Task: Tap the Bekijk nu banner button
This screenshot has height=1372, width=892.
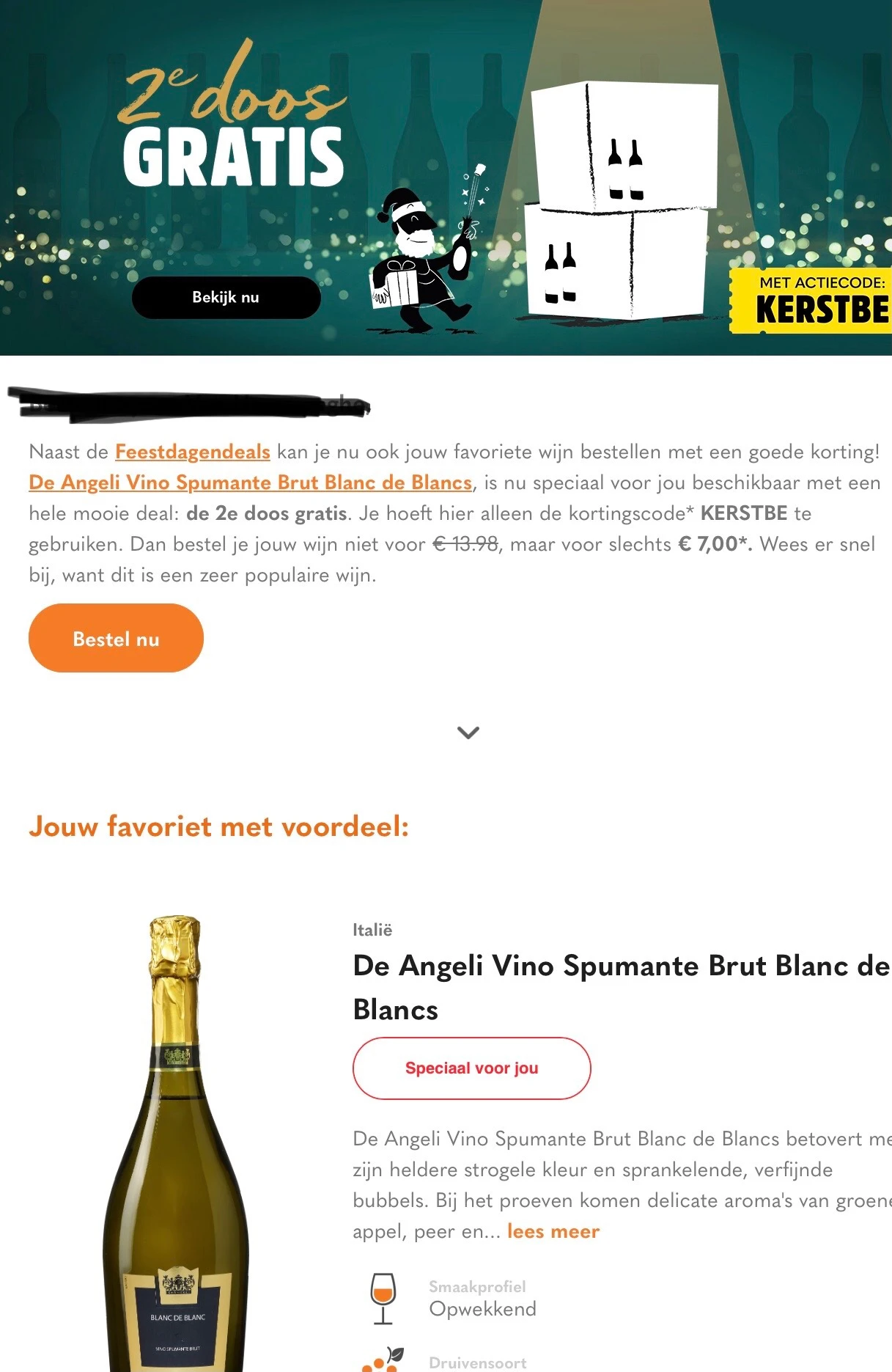Action: click(226, 297)
